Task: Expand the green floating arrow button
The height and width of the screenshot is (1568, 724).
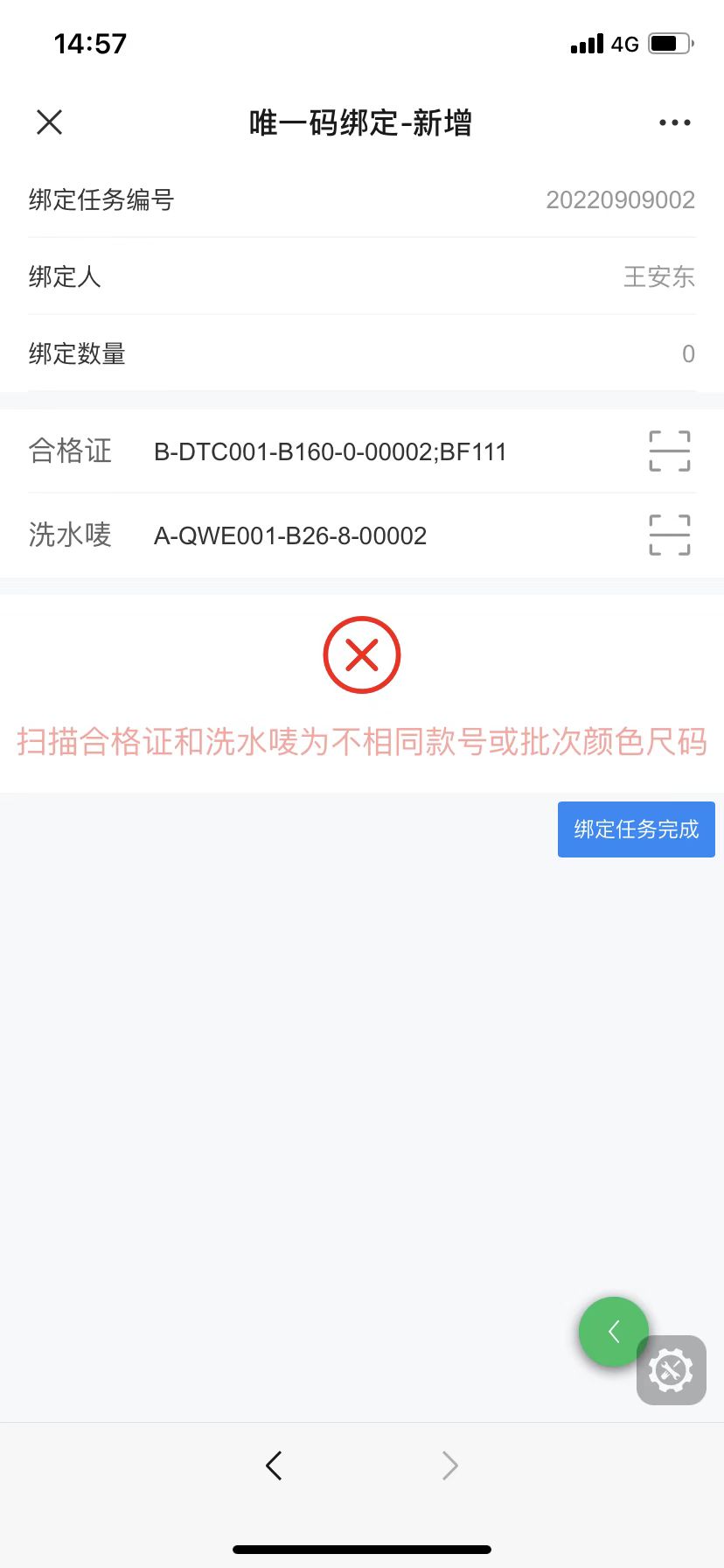Action: pyautogui.click(x=613, y=1332)
